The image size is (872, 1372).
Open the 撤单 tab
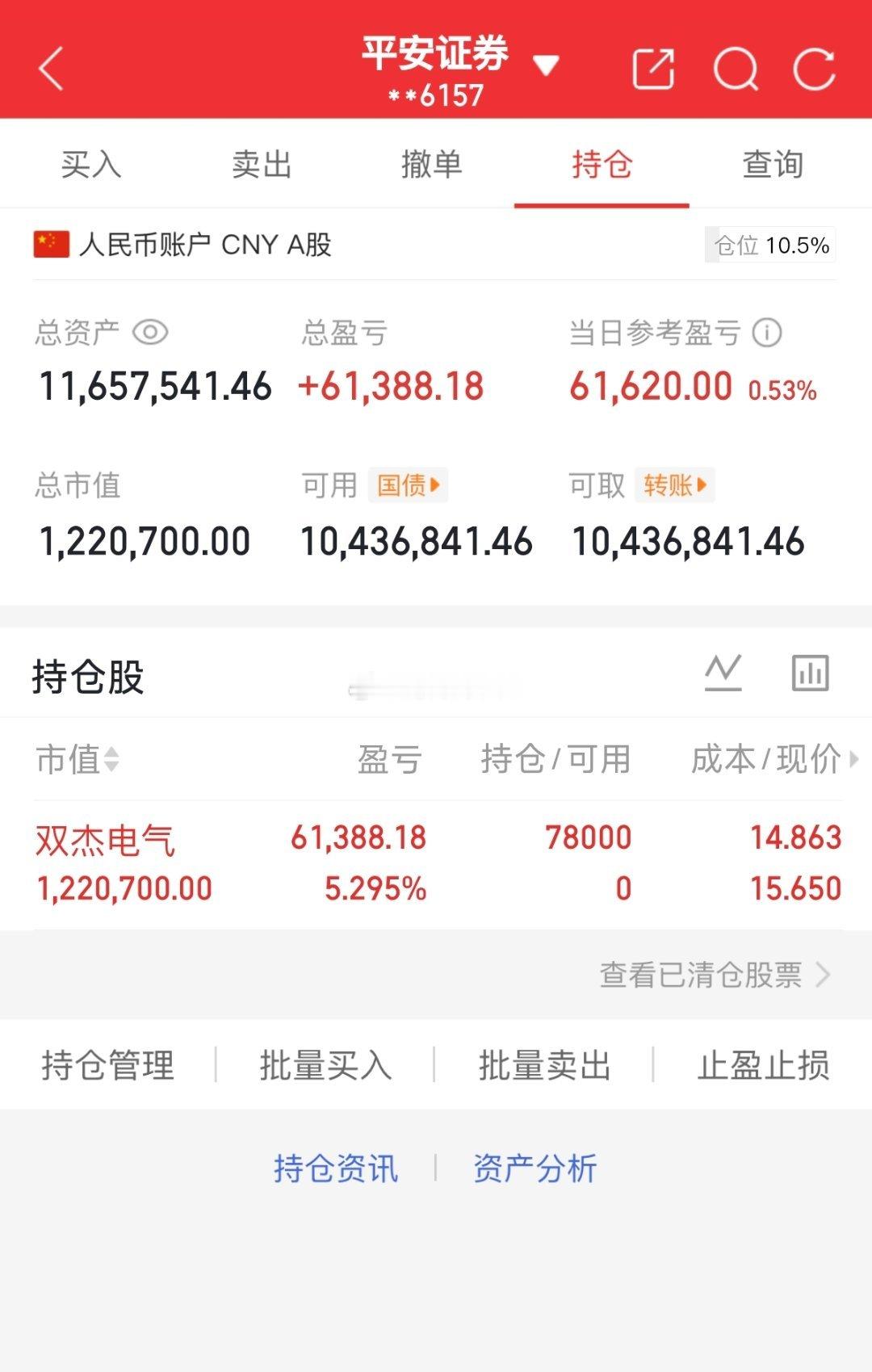tap(432, 164)
